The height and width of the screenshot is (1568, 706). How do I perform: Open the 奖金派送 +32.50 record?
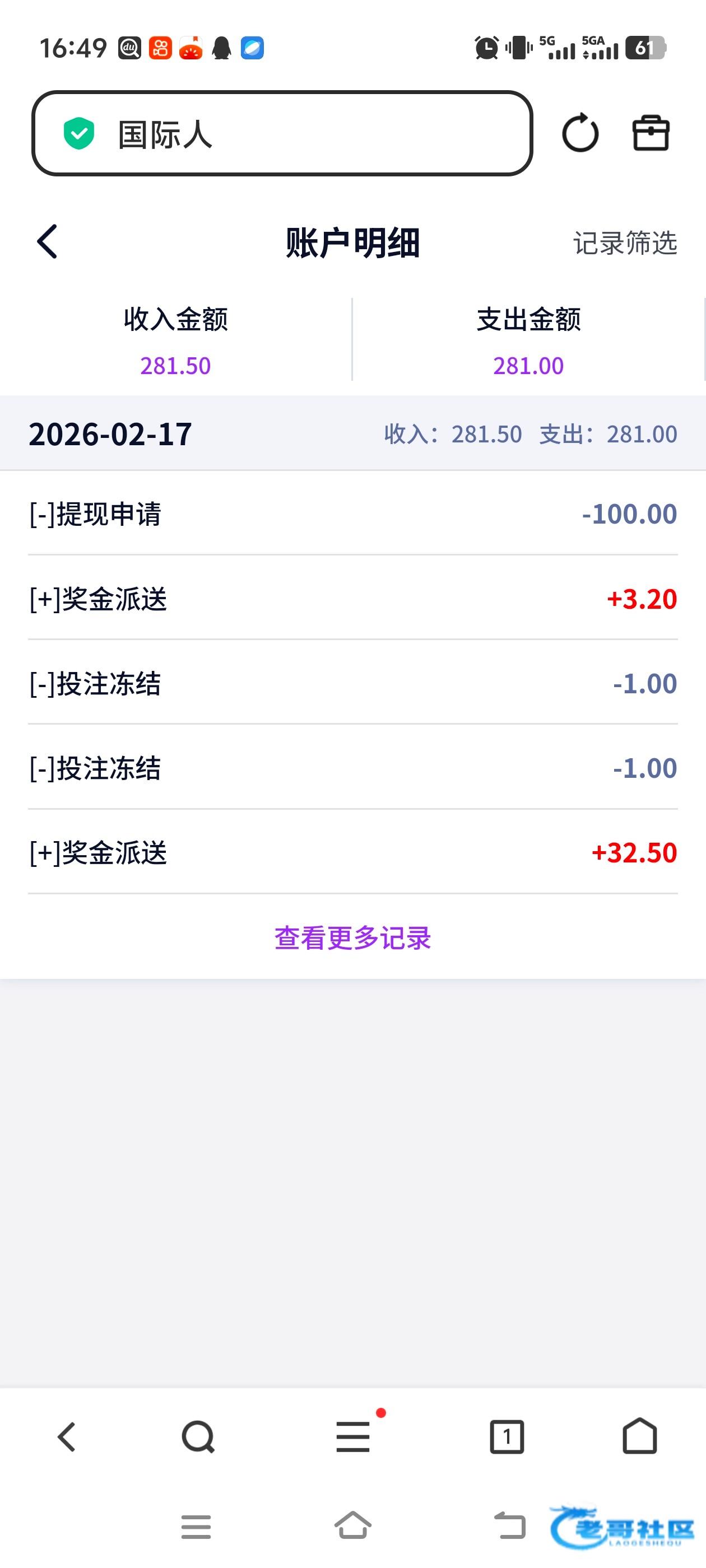tap(352, 852)
